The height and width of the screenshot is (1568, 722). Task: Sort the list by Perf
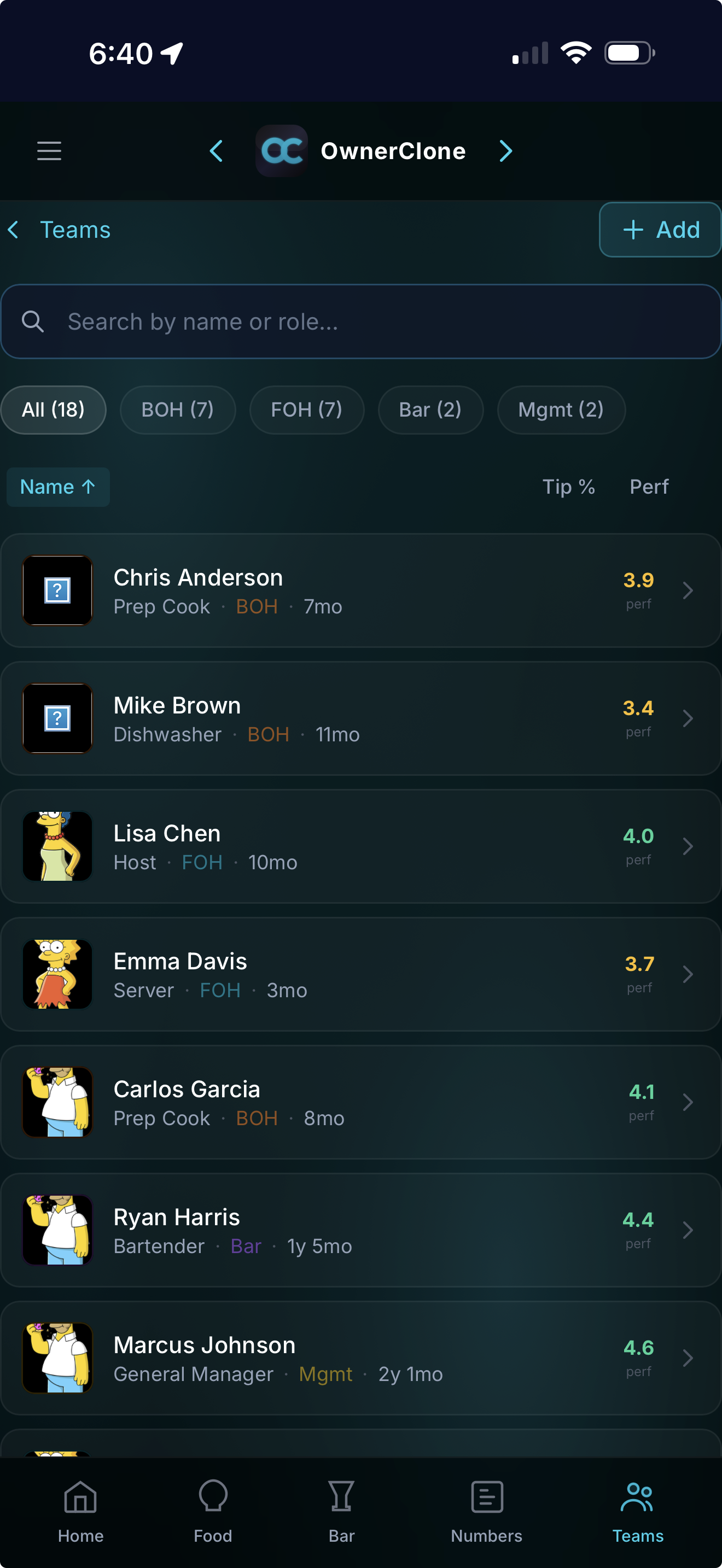(648, 487)
